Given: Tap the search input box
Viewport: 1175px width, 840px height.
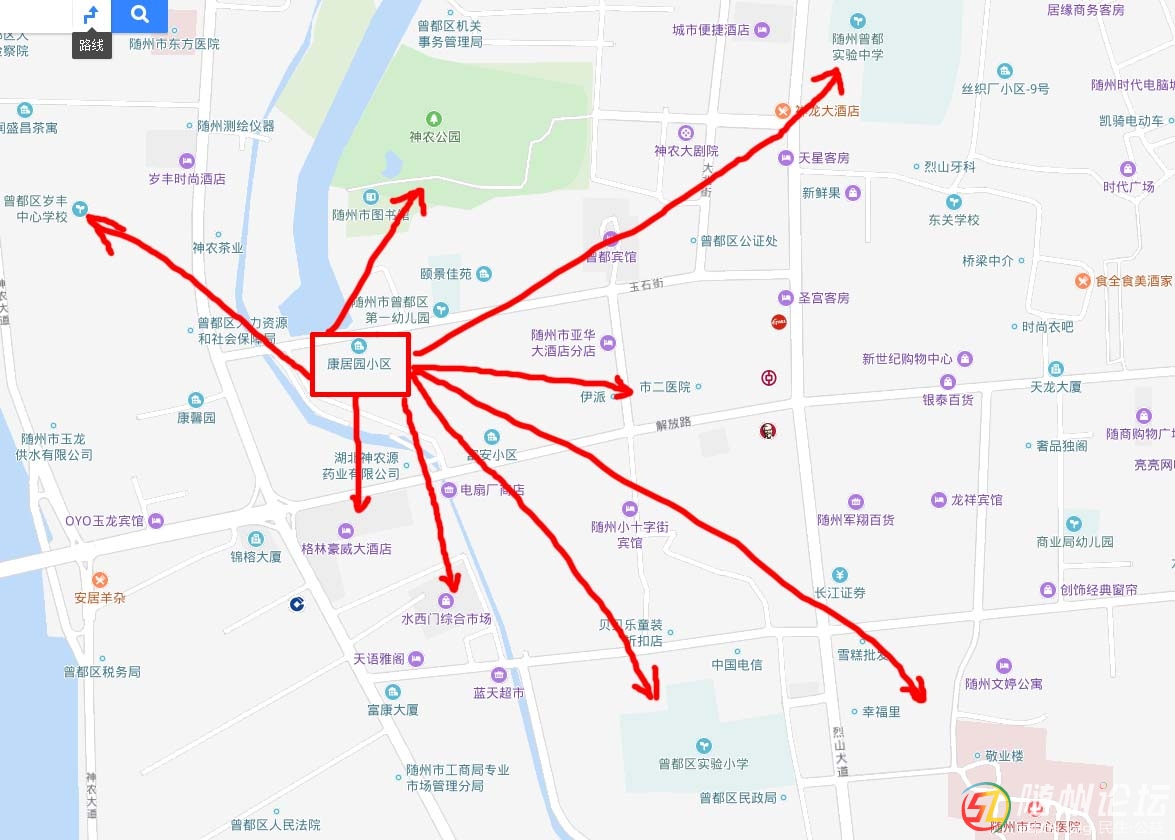Looking at the screenshot, I should coord(35,14).
